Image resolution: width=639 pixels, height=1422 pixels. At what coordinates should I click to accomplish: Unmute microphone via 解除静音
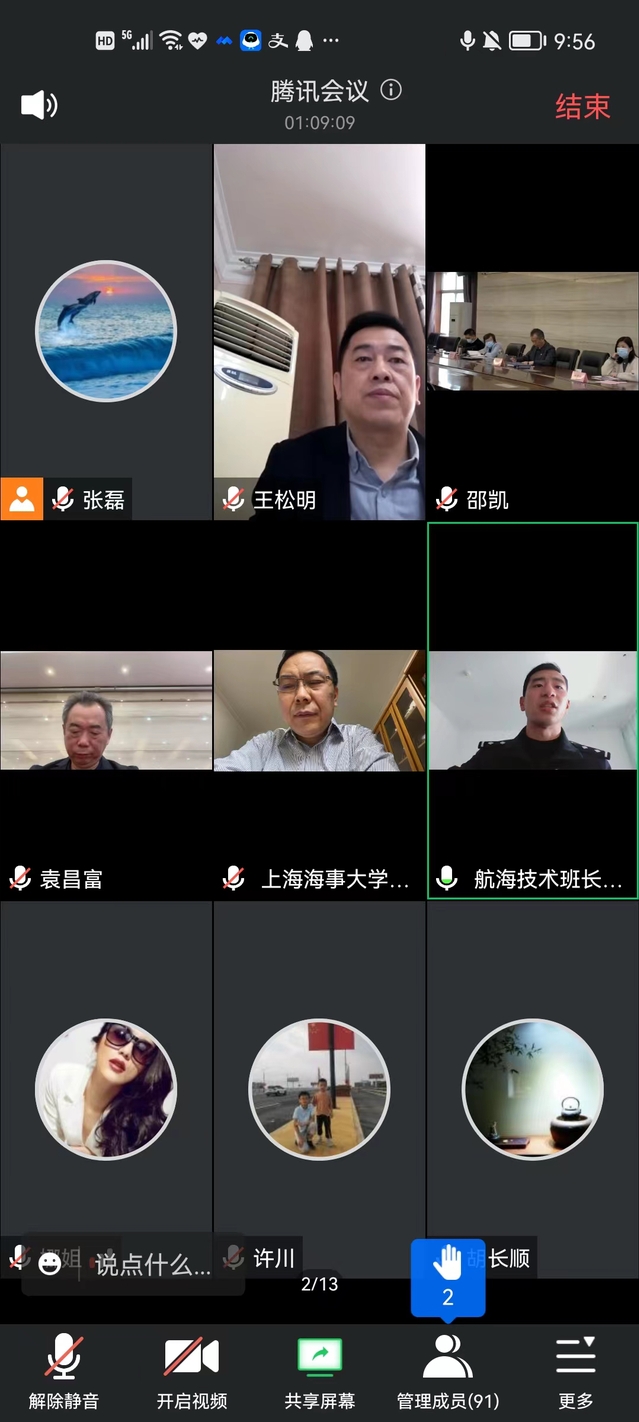click(x=64, y=1370)
